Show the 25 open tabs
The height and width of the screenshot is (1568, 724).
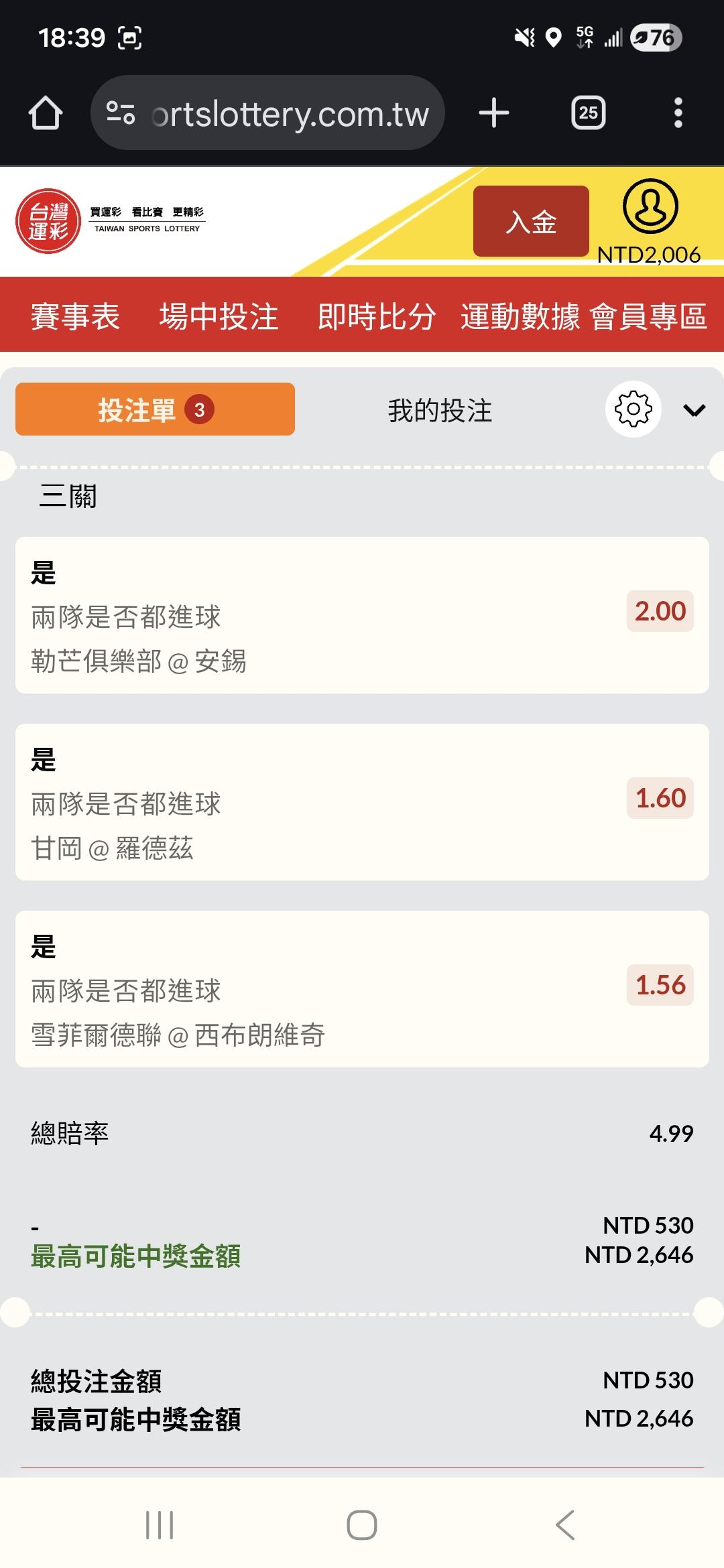(x=588, y=113)
